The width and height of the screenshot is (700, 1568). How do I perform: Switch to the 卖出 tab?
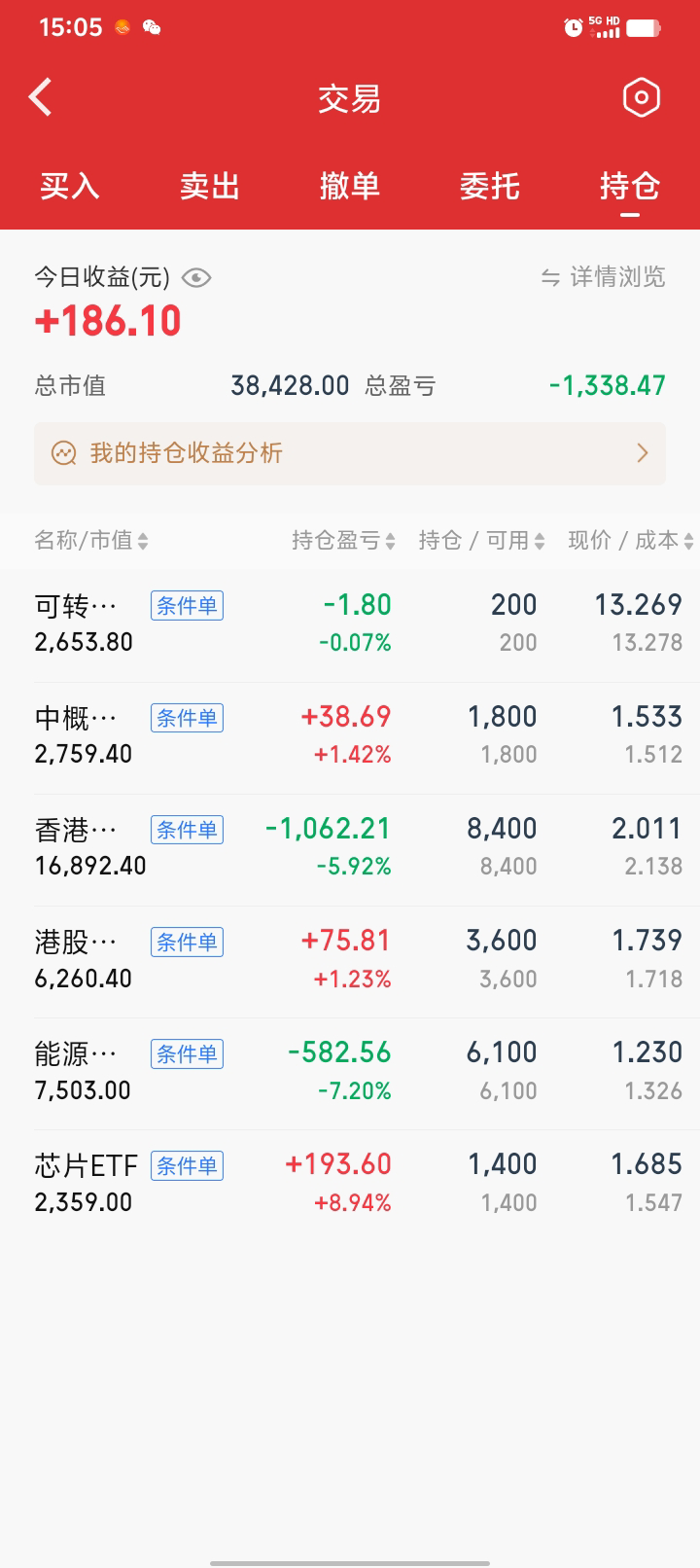pos(210,186)
